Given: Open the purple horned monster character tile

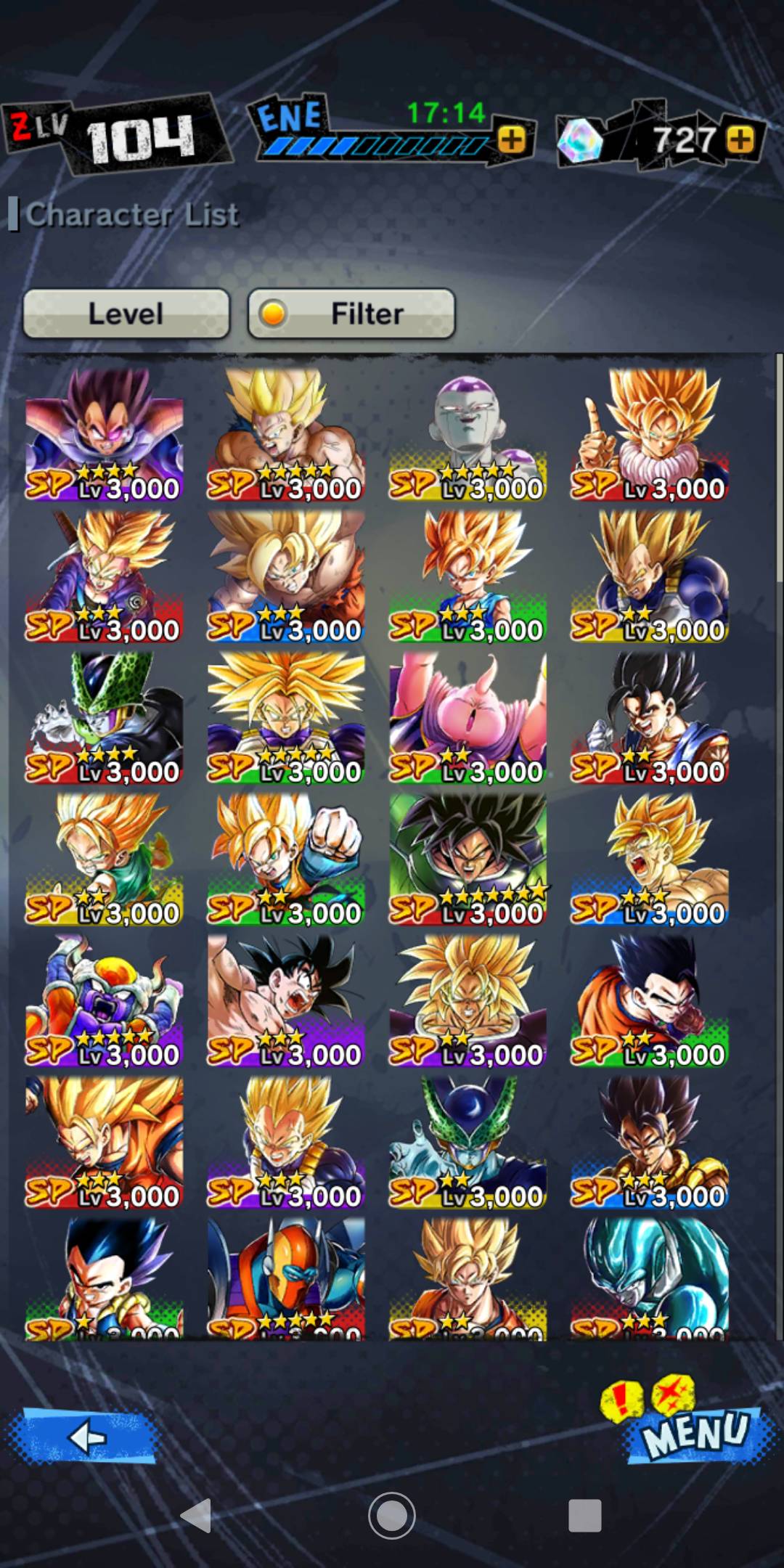Looking at the screenshot, I should [105, 1000].
